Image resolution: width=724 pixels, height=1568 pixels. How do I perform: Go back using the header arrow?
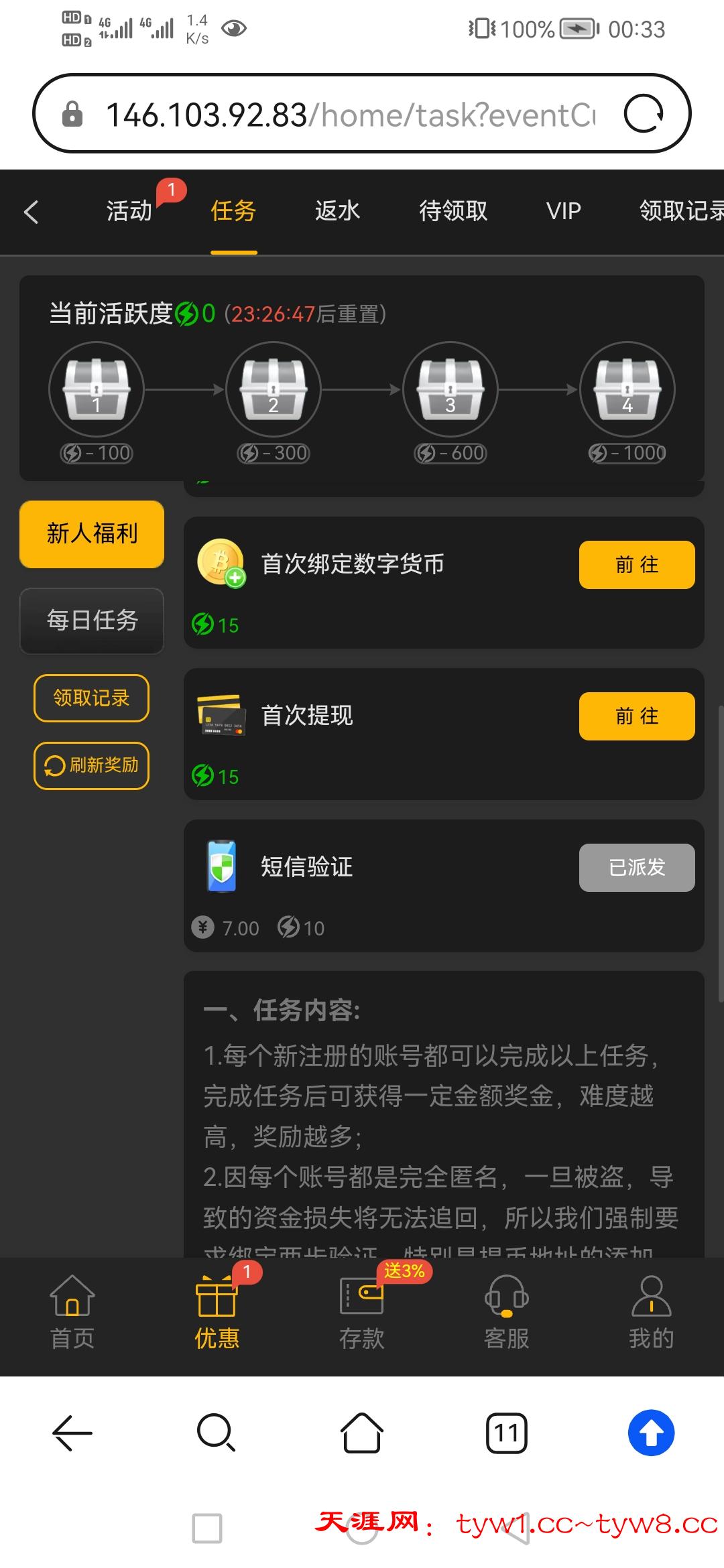tap(31, 212)
